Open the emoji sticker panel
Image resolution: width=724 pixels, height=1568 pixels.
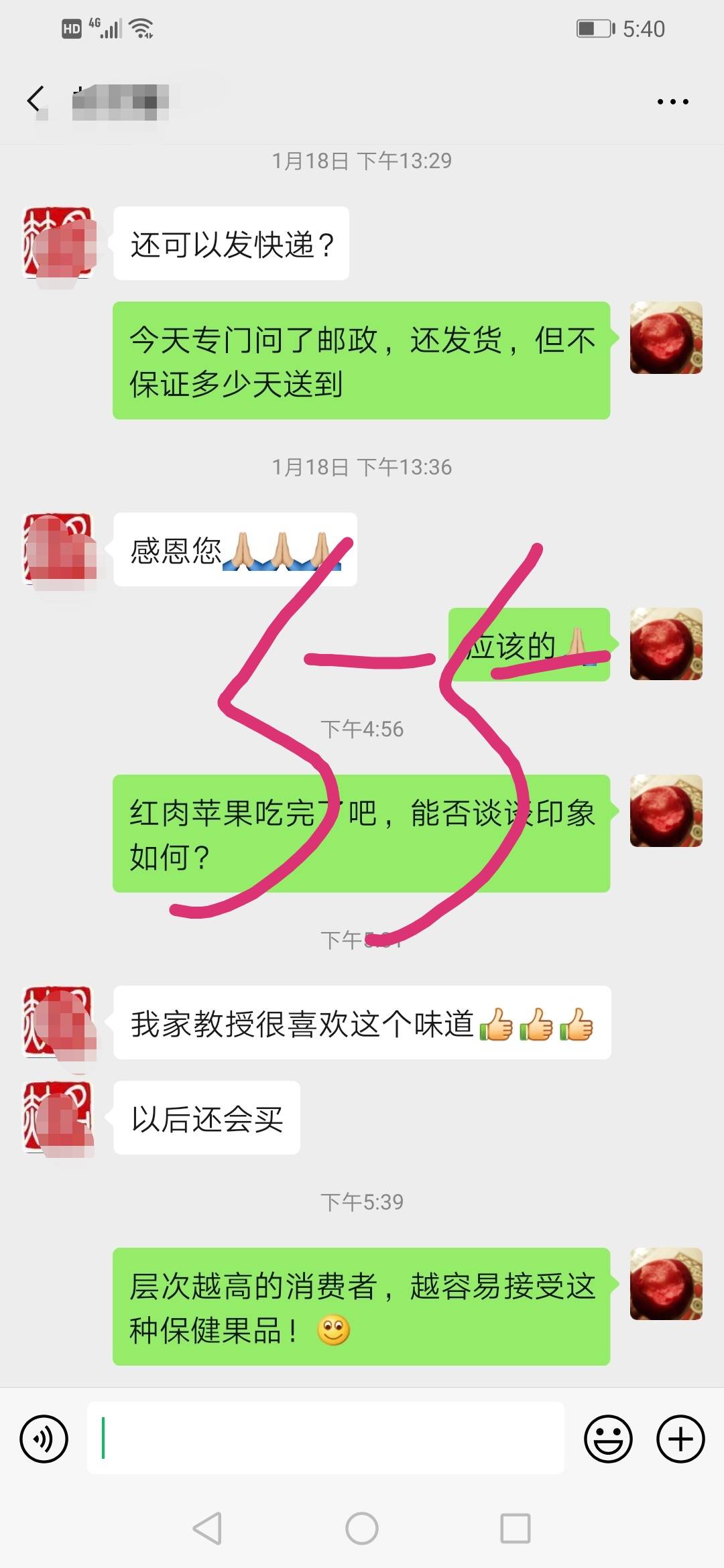click(608, 1439)
